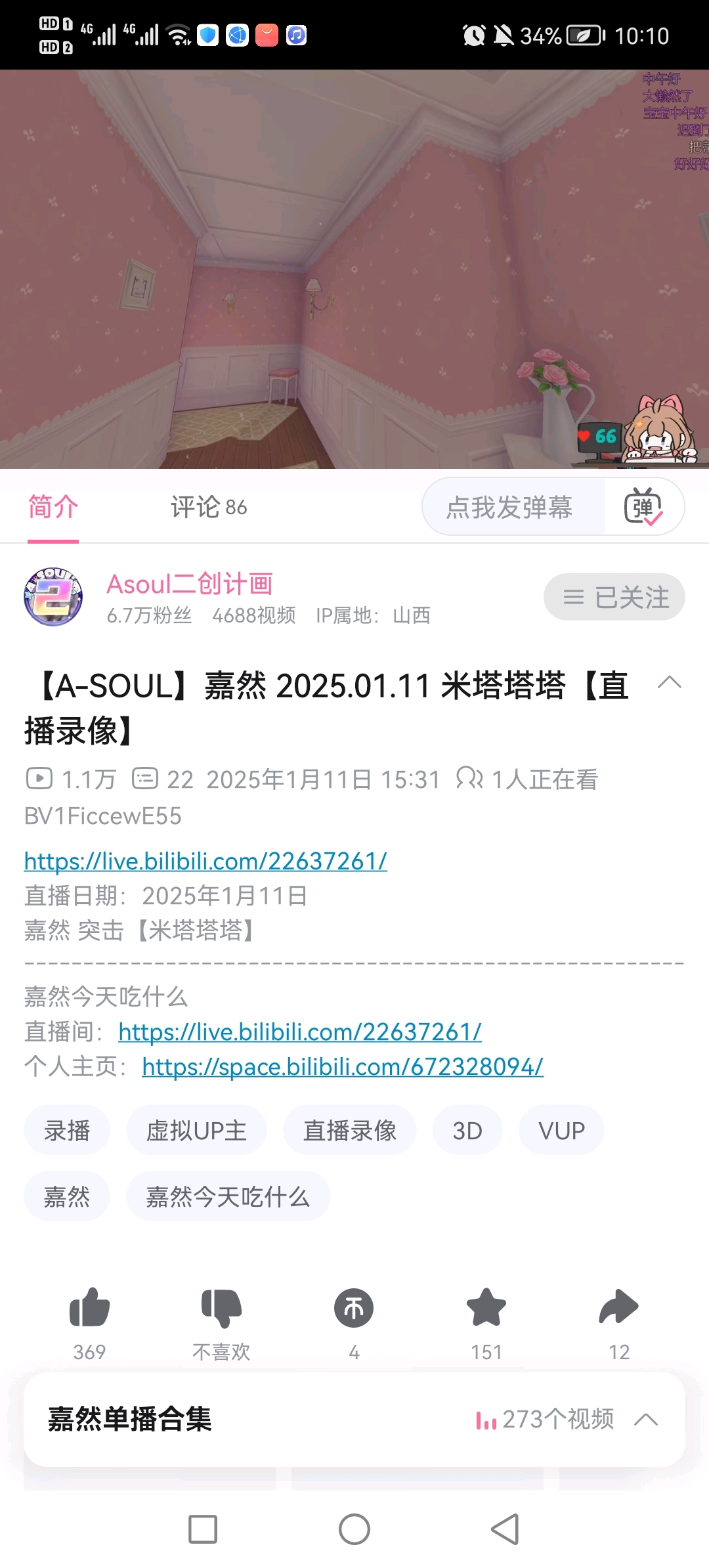This screenshot has width=709, height=1568.
Task: Select the 录播 tag
Action: (66, 1131)
